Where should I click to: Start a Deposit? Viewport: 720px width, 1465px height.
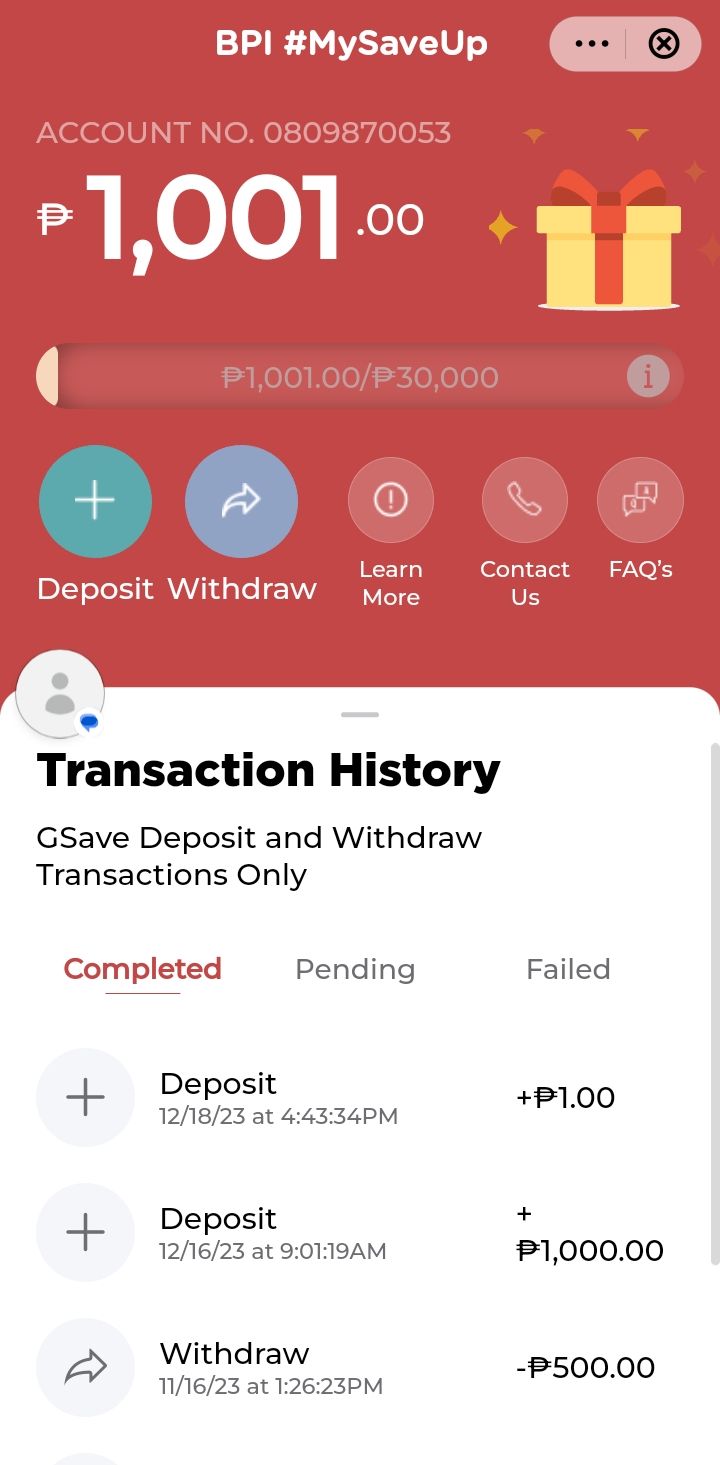tap(95, 501)
